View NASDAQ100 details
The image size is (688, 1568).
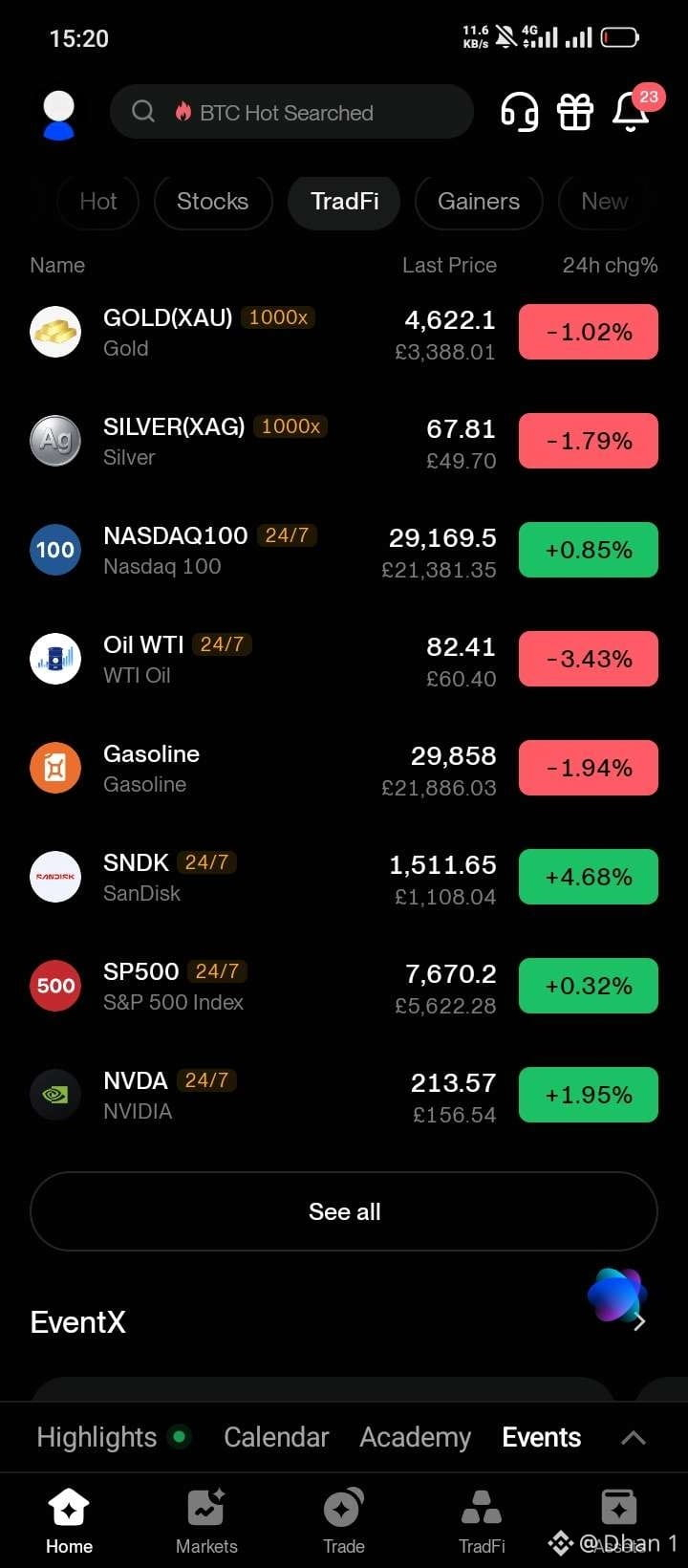pos(344,550)
